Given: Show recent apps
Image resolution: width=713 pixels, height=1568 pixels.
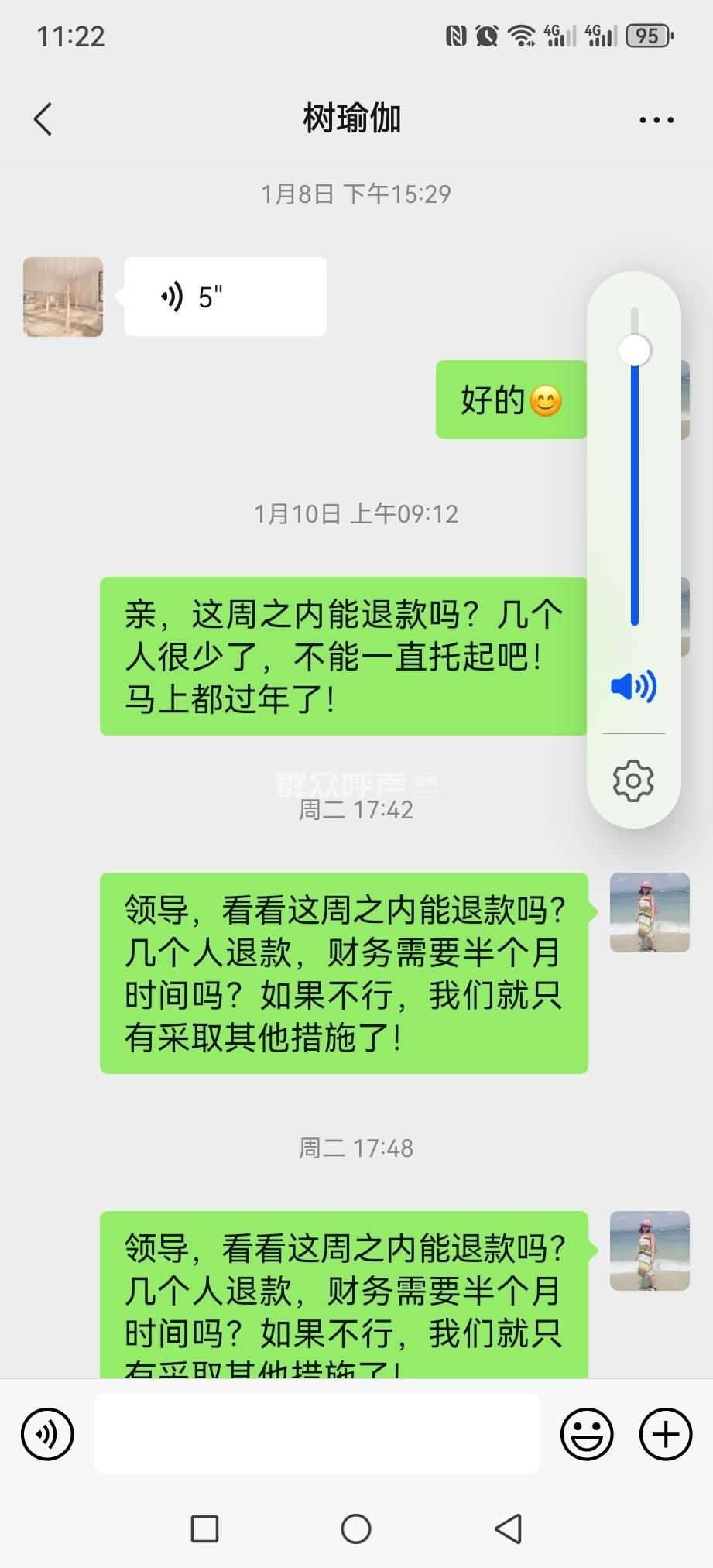Looking at the screenshot, I should [x=204, y=1529].
